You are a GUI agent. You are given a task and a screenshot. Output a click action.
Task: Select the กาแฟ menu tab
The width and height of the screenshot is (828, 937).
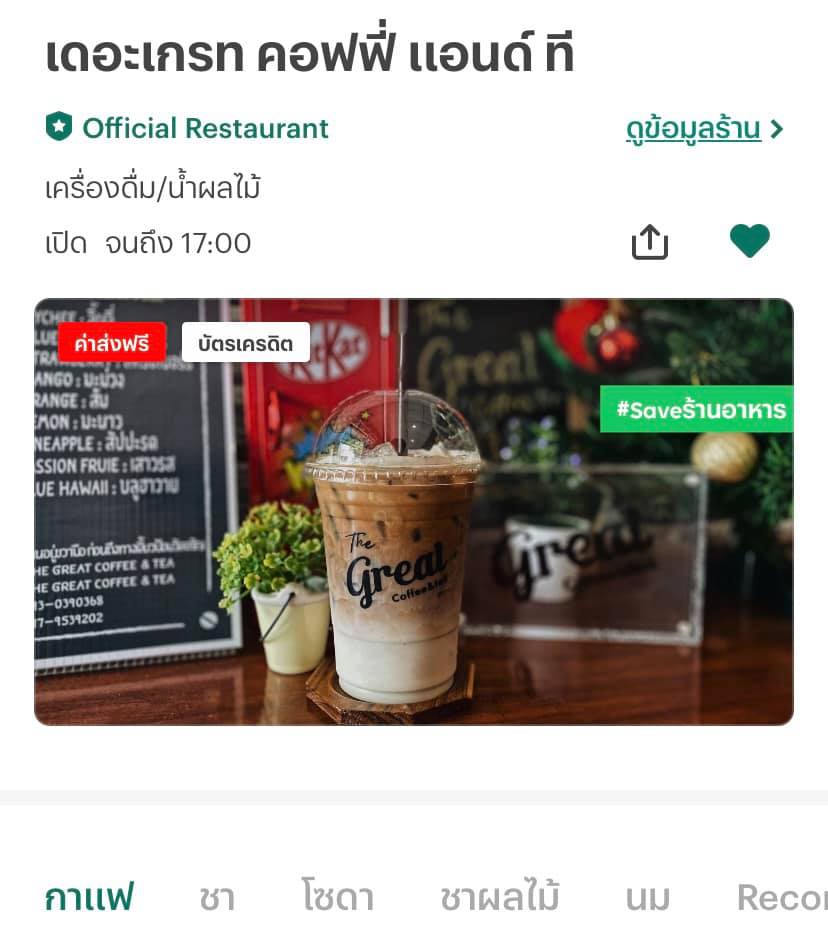point(89,897)
